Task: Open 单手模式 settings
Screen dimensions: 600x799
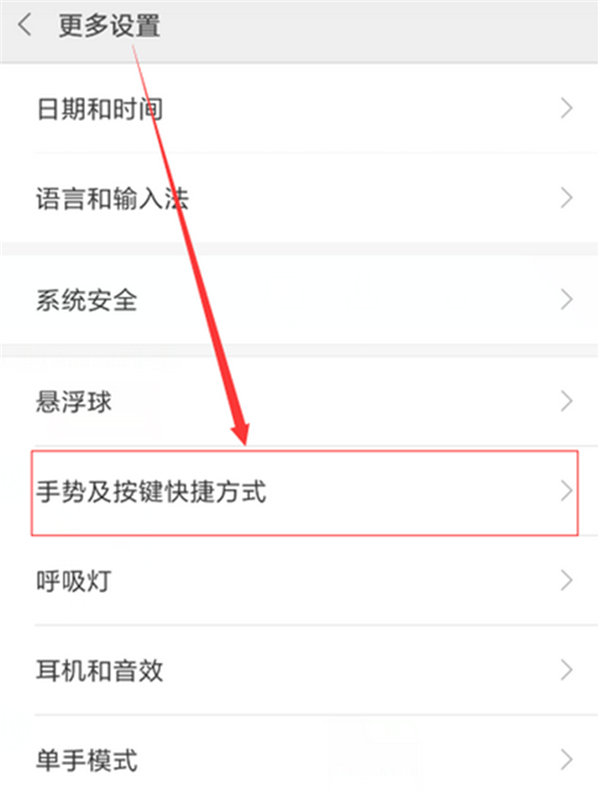Action: [x=300, y=759]
